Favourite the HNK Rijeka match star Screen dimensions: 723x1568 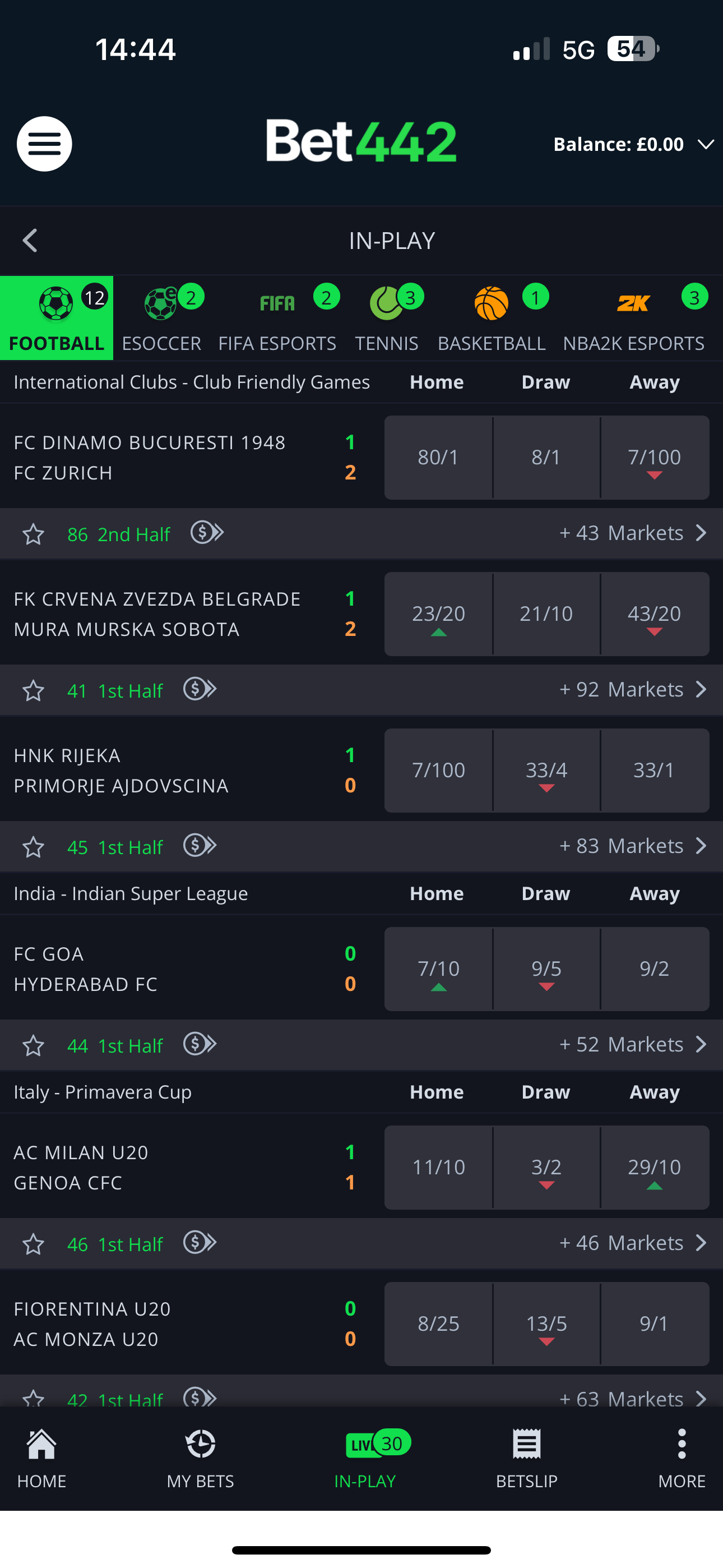point(34,846)
